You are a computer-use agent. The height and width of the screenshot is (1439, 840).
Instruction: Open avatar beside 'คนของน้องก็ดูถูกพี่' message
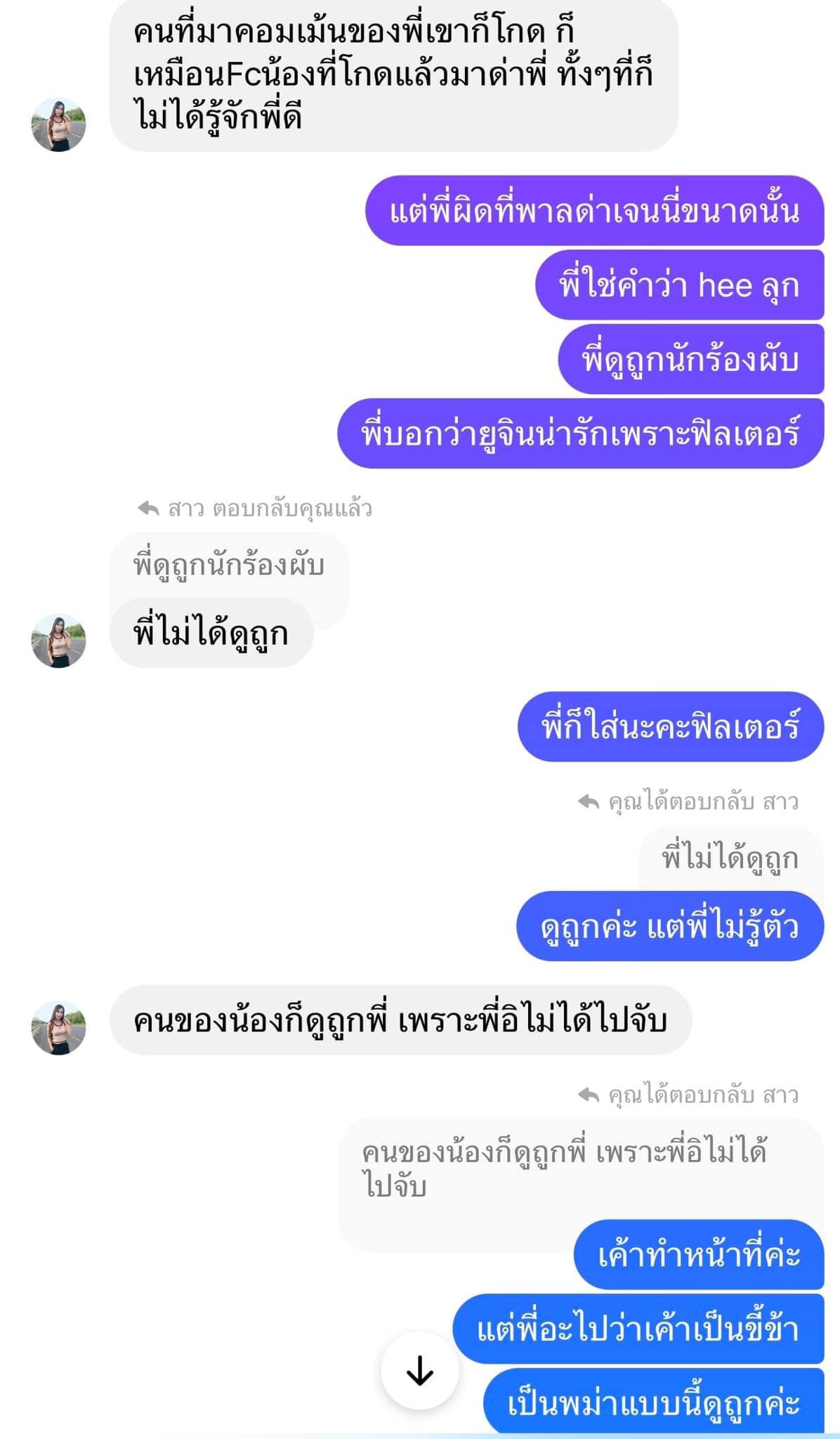[58, 1027]
